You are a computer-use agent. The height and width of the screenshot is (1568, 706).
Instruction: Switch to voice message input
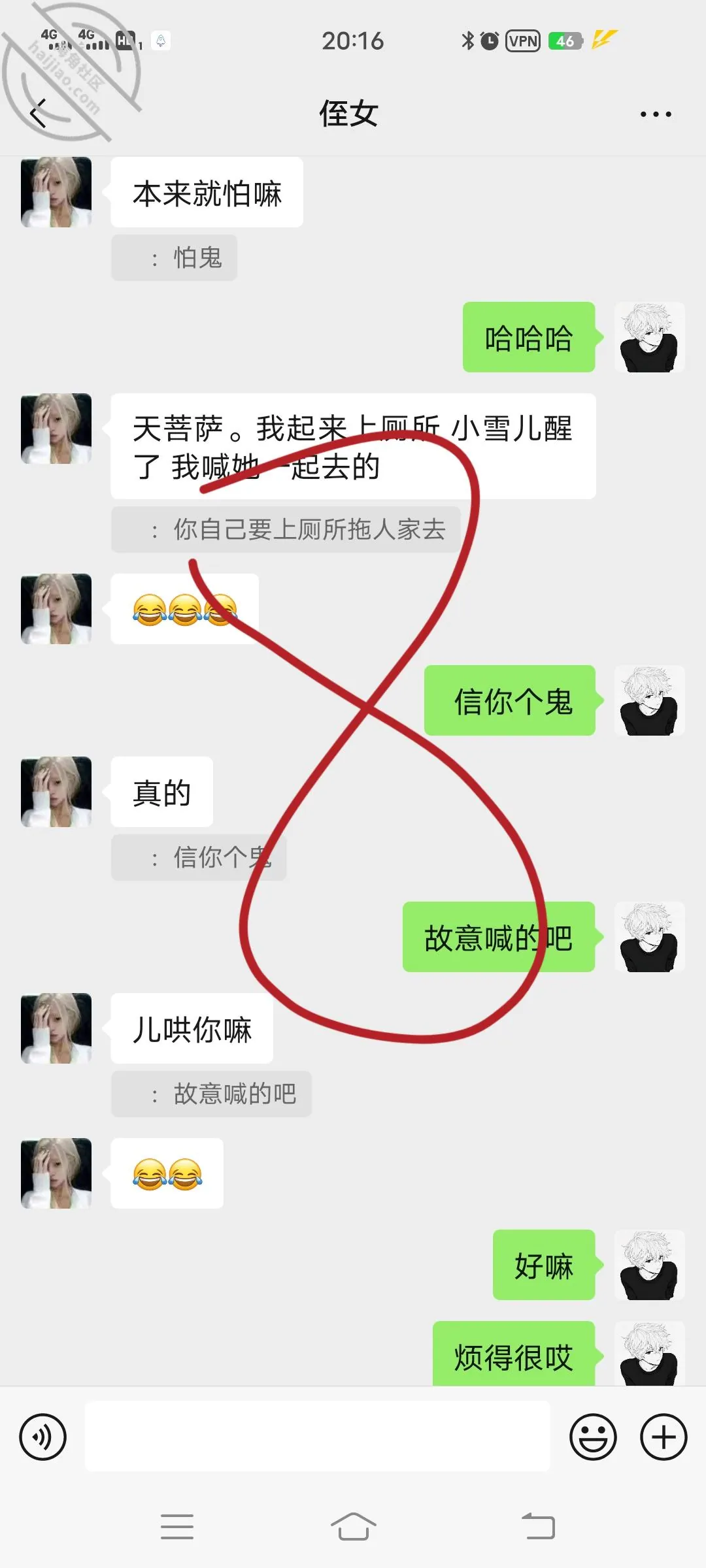tap(43, 1437)
